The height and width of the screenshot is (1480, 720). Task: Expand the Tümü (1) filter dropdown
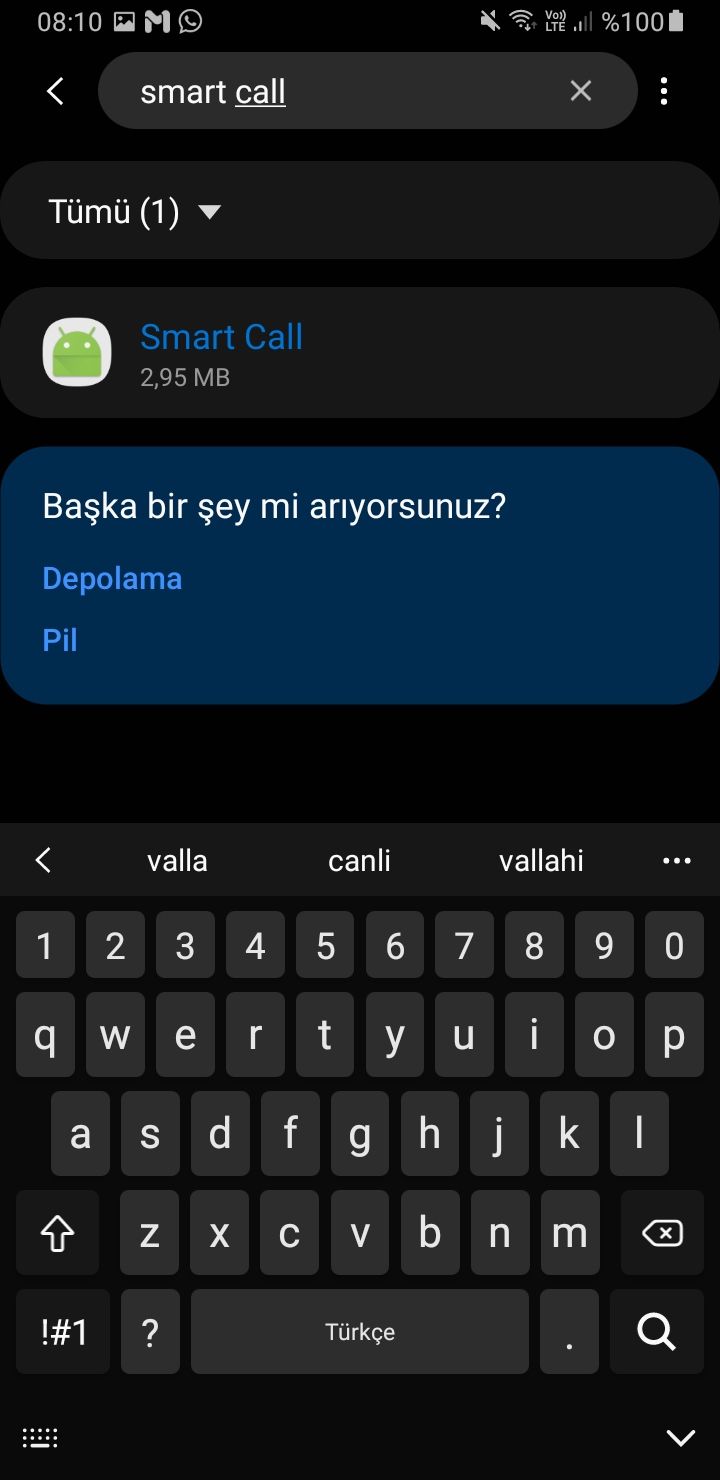(135, 212)
